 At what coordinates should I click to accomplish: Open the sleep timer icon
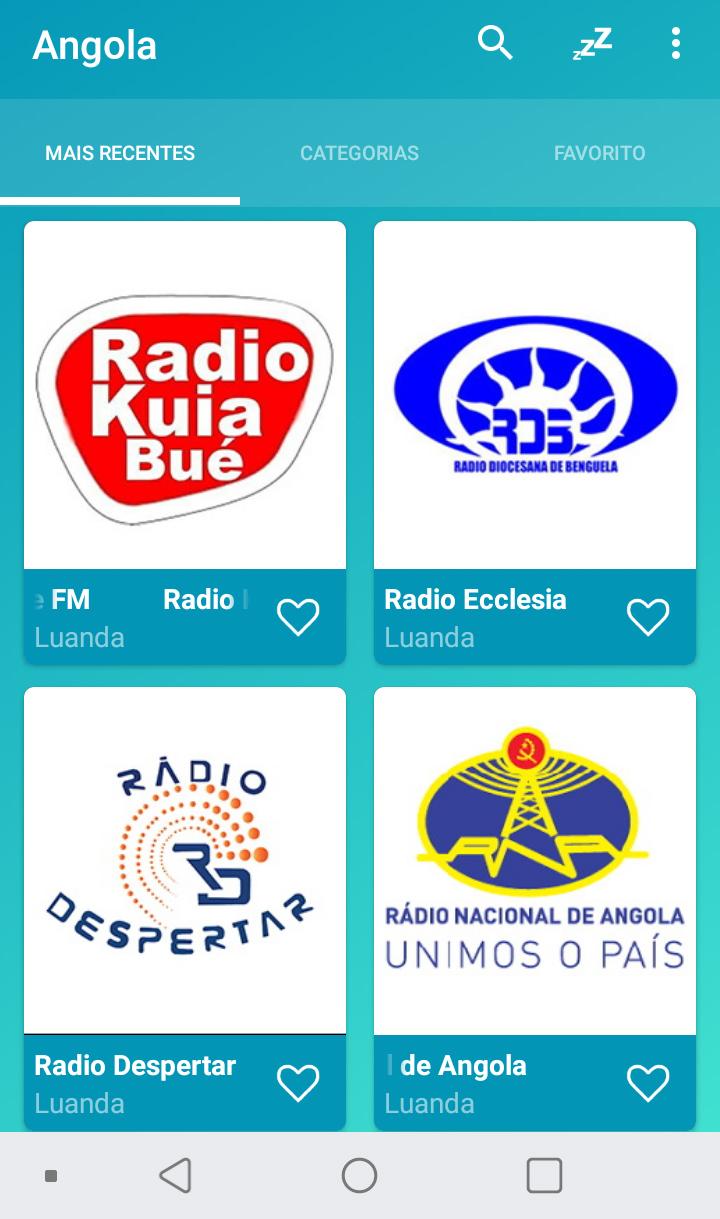(592, 44)
